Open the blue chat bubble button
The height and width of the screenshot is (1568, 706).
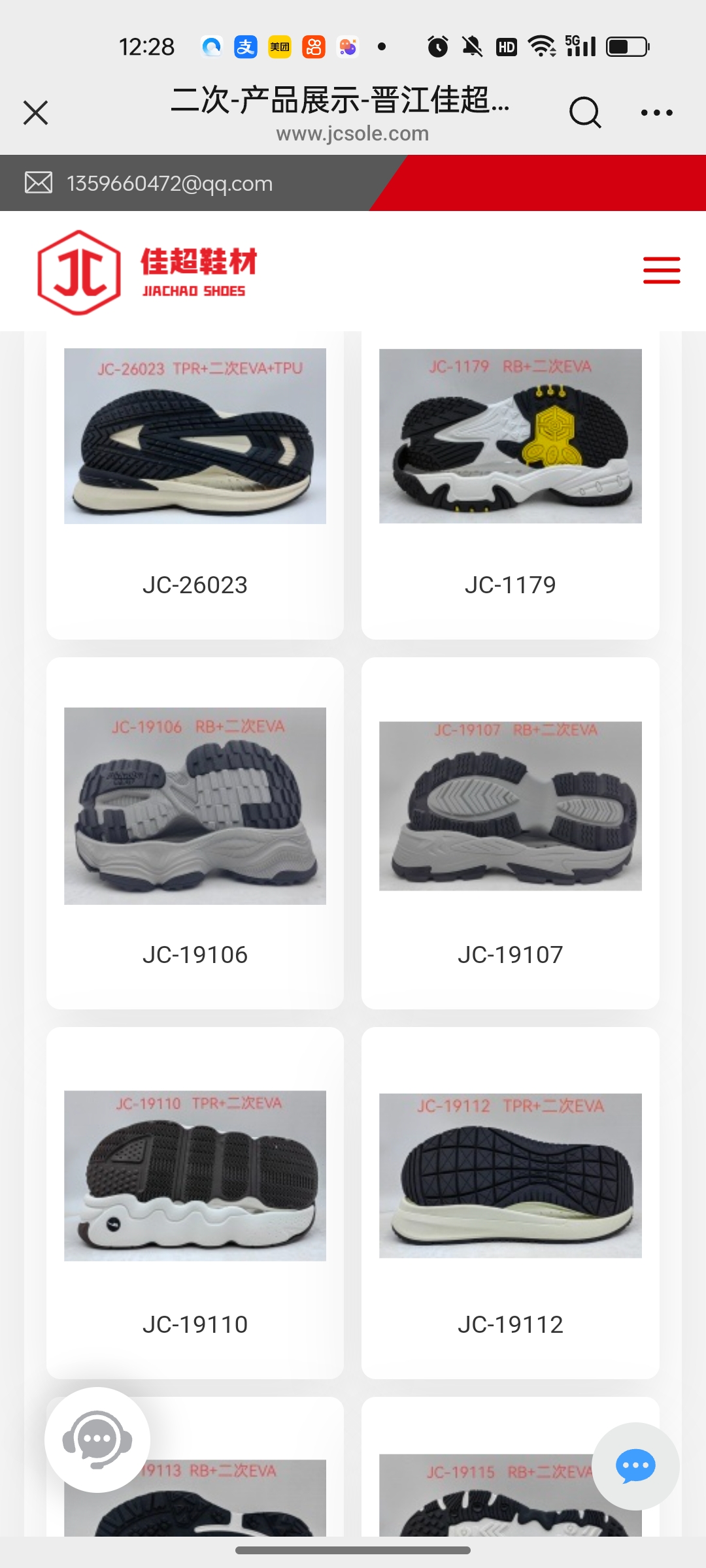click(x=635, y=1466)
